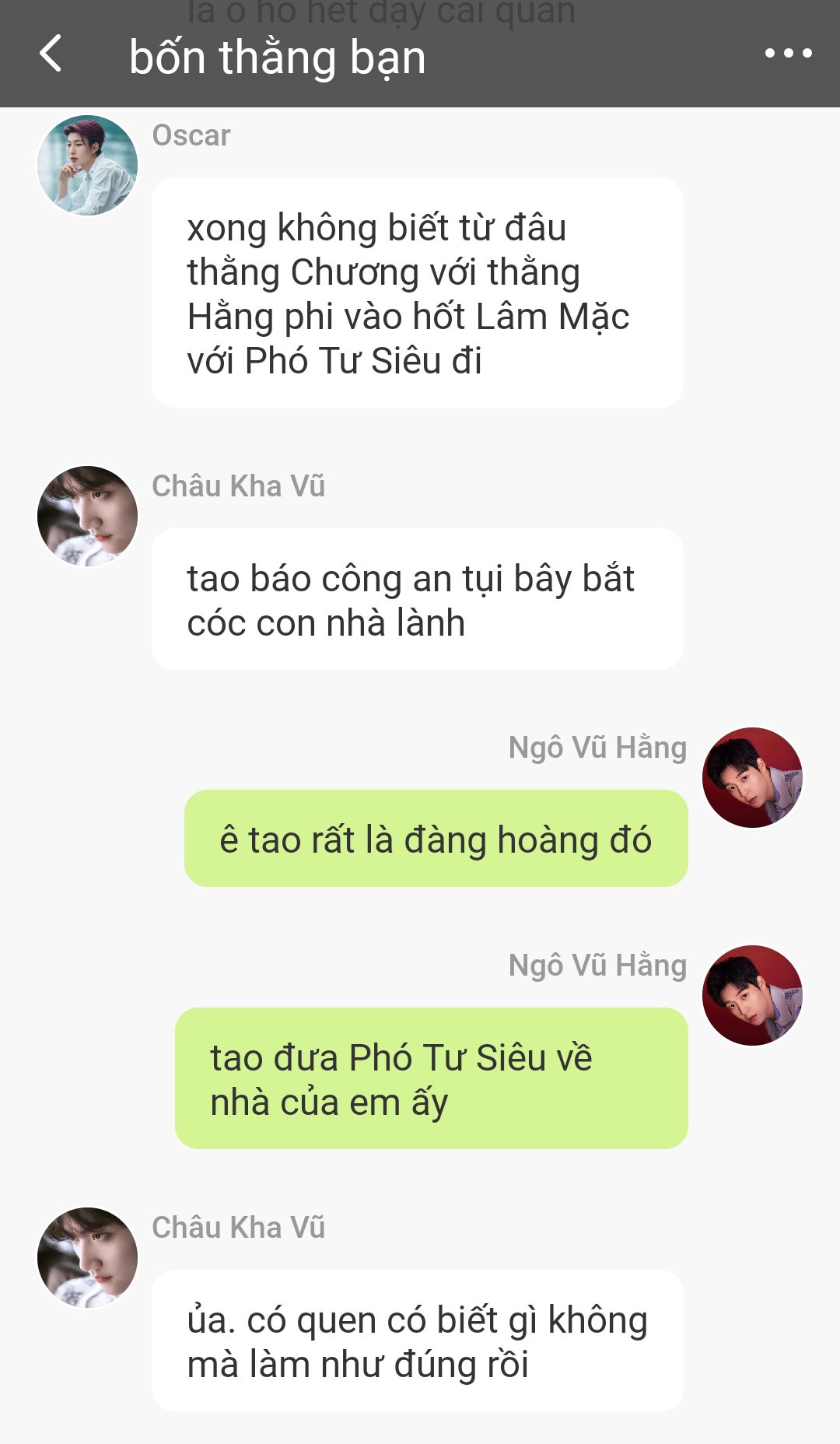Viewport: 840px width, 1444px height.
Task: Go back from the bốn thằng bạn chat
Action: click(51, 54)
